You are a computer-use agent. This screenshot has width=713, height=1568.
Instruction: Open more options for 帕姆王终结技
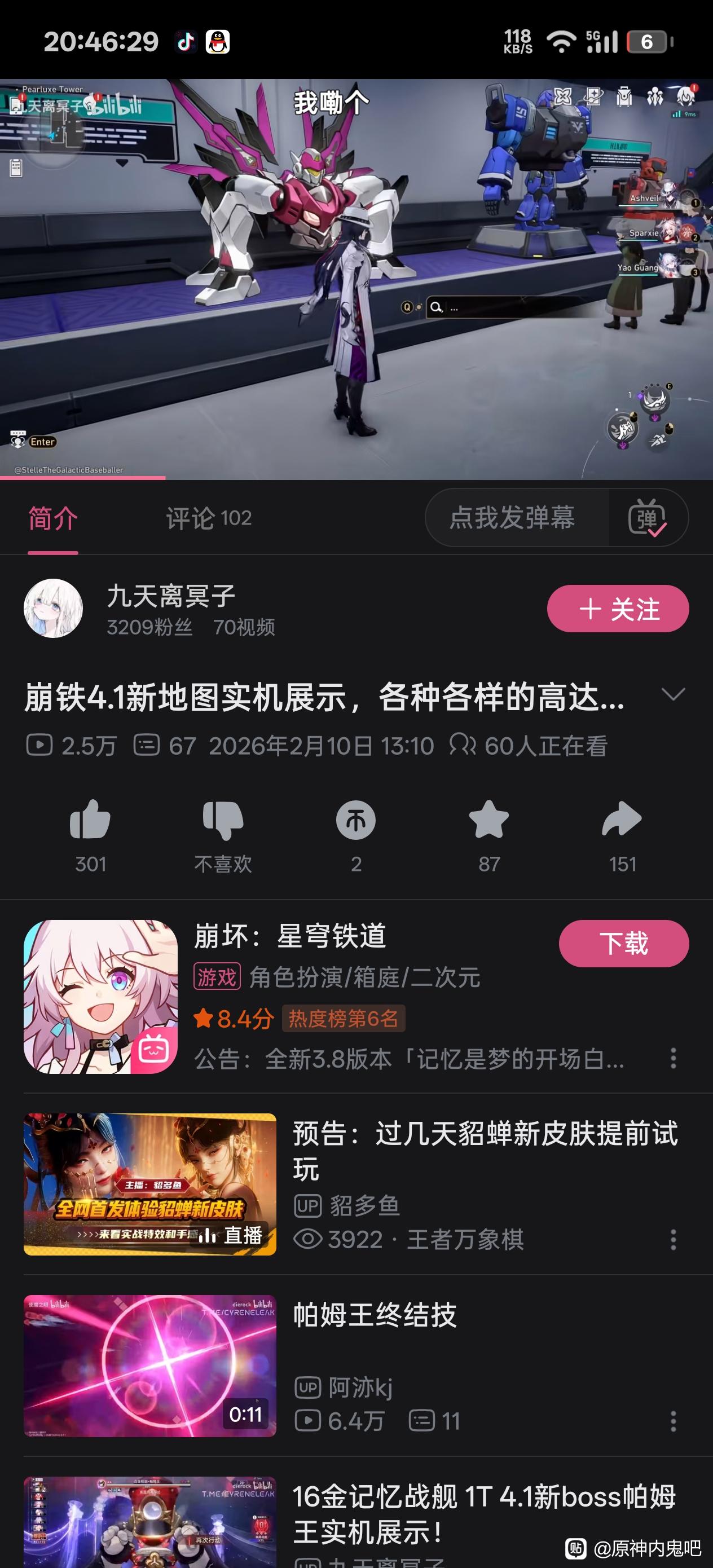tap(673, 1421)
